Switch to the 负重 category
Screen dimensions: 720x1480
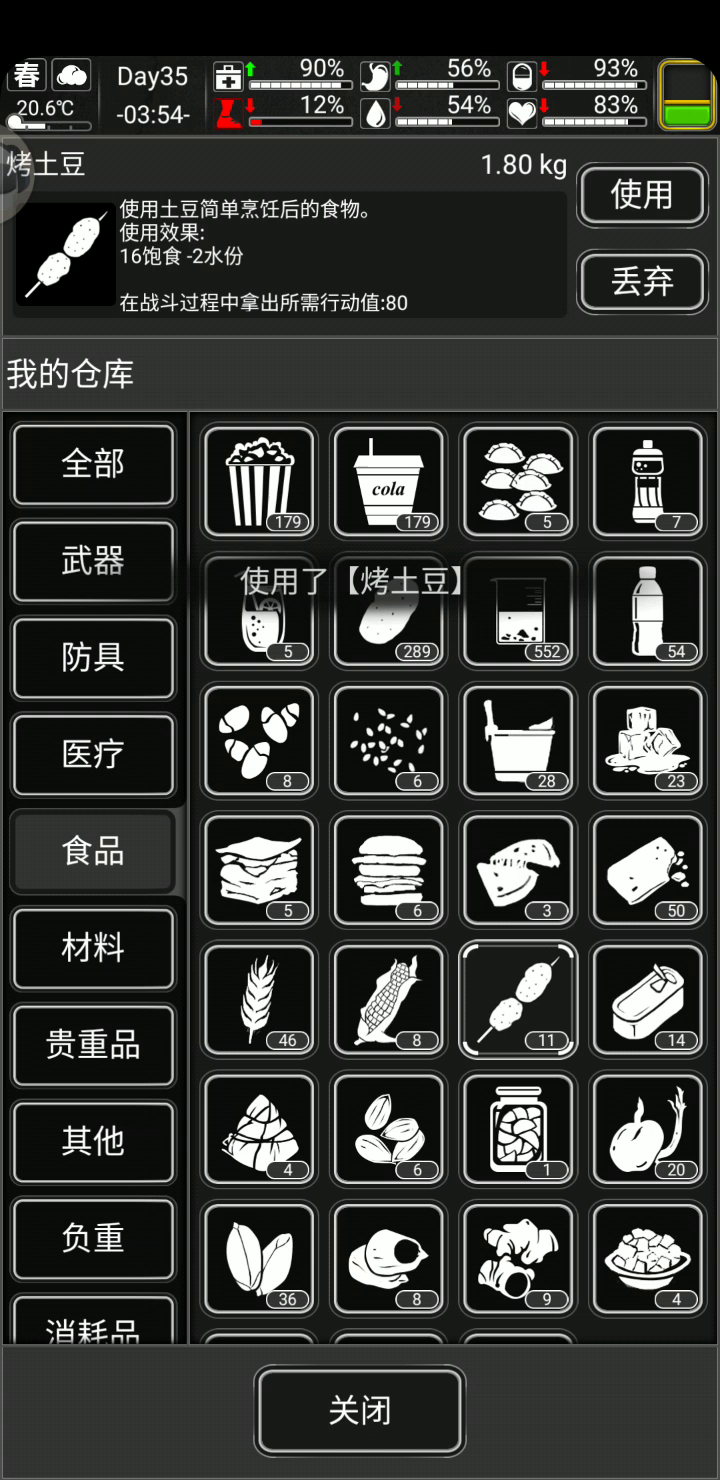(93, 1238)
